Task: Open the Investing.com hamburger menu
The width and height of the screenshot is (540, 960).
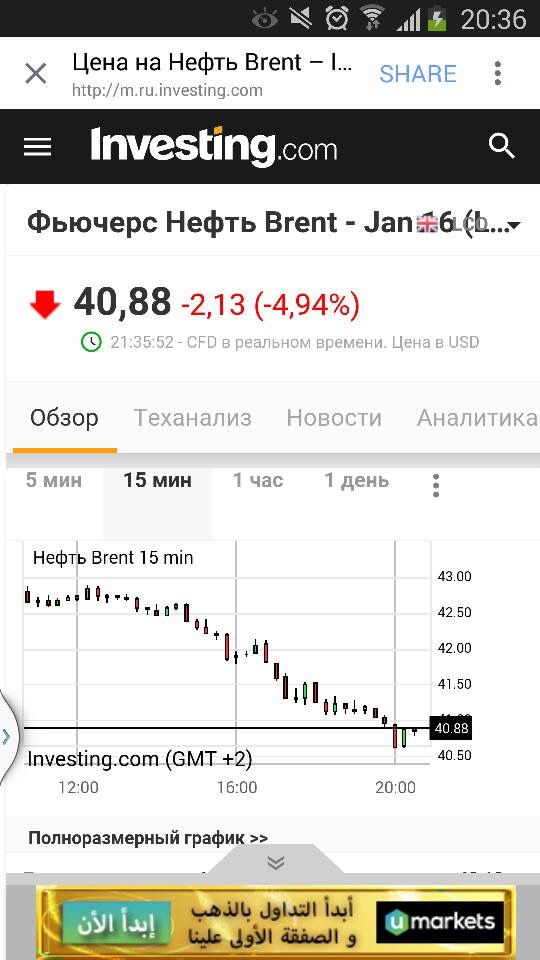Action: [37, 147]
